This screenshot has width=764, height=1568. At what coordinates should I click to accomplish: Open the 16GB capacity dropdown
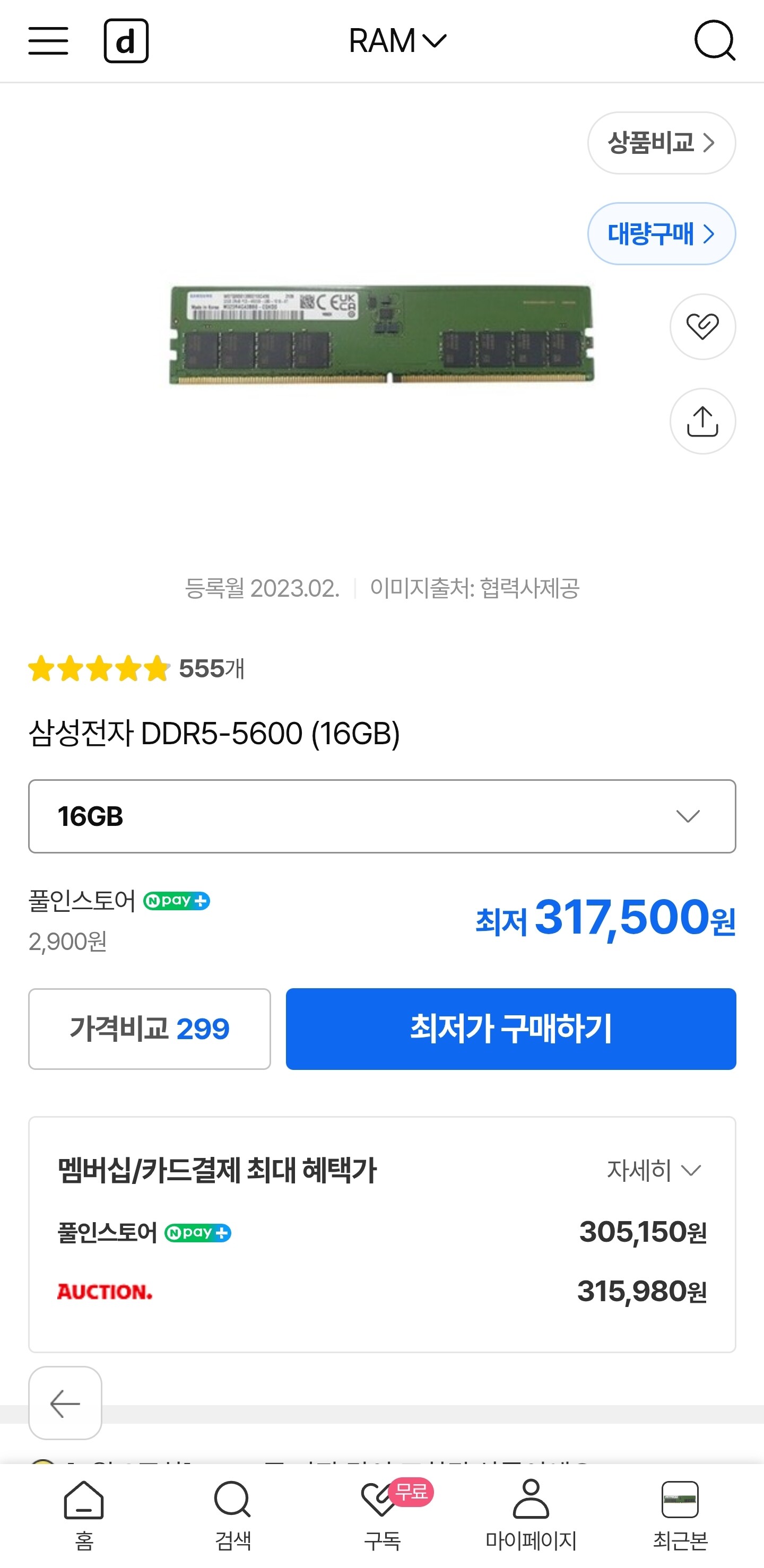pos(381,816)
